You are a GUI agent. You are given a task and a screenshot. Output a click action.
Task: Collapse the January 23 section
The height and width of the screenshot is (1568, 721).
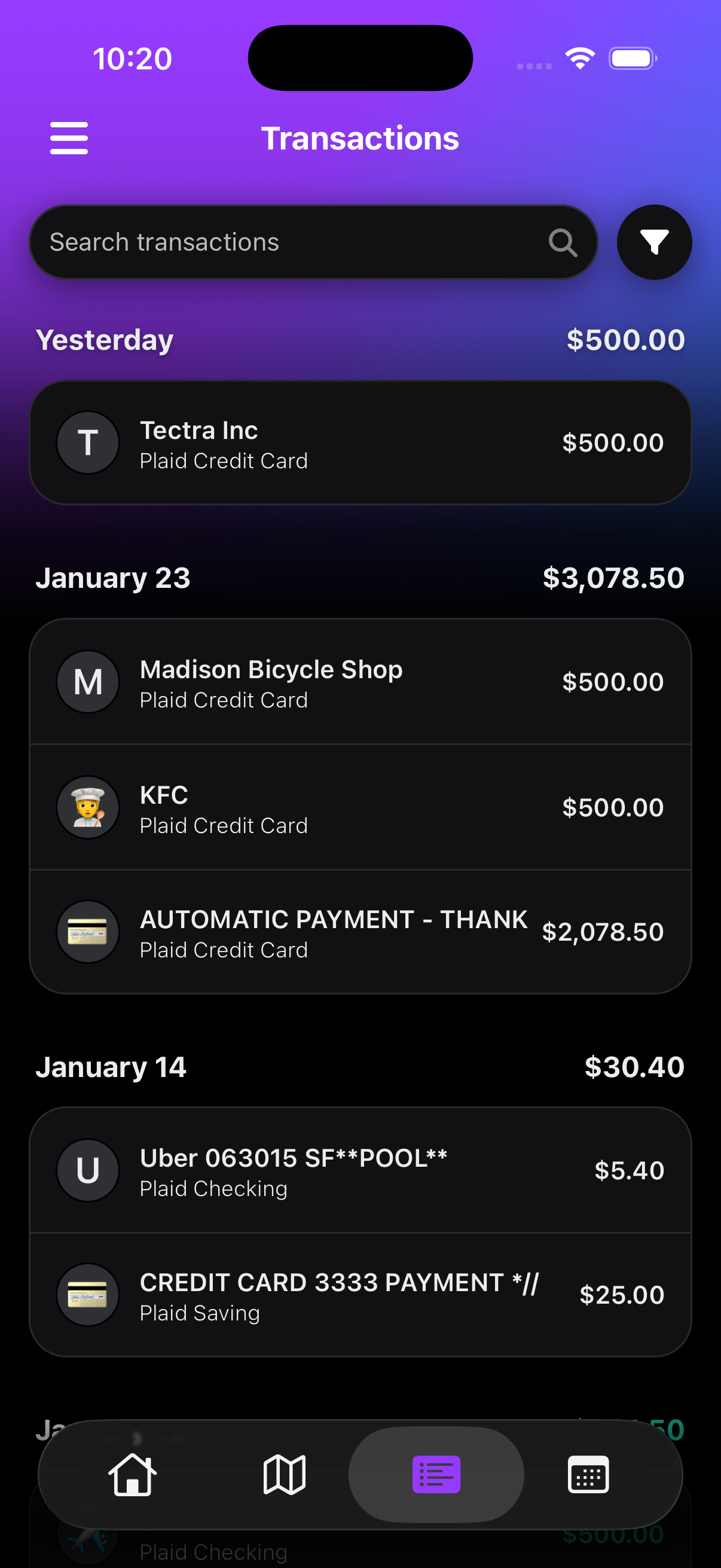(x=114, y=578)
